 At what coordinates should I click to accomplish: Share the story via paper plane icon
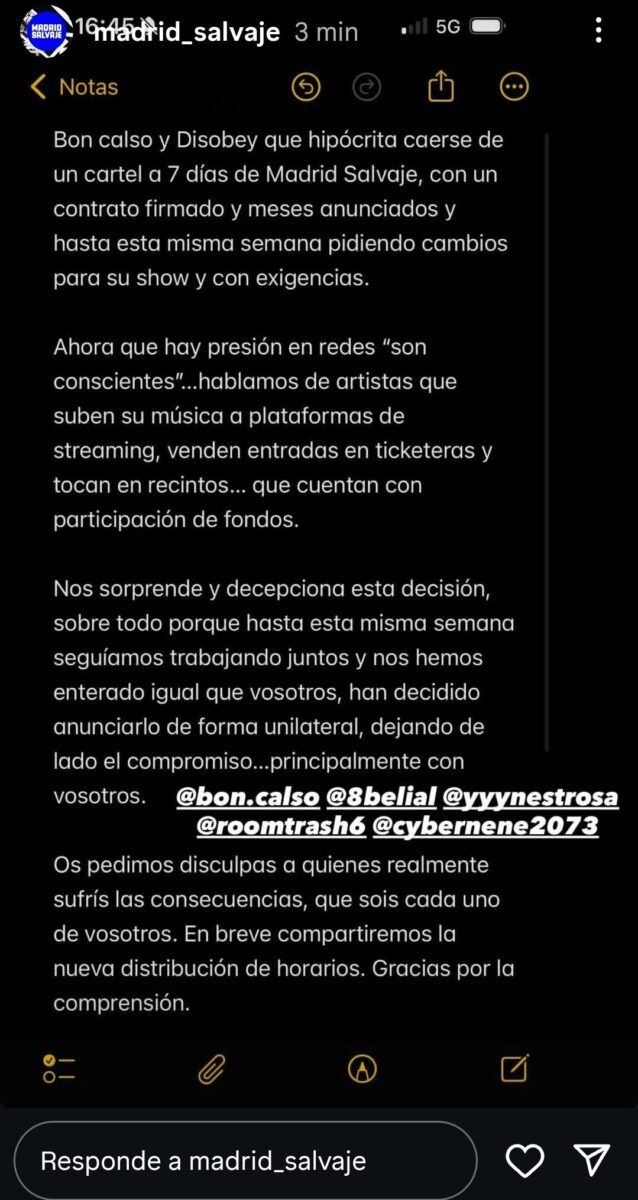coord(593,1160)
